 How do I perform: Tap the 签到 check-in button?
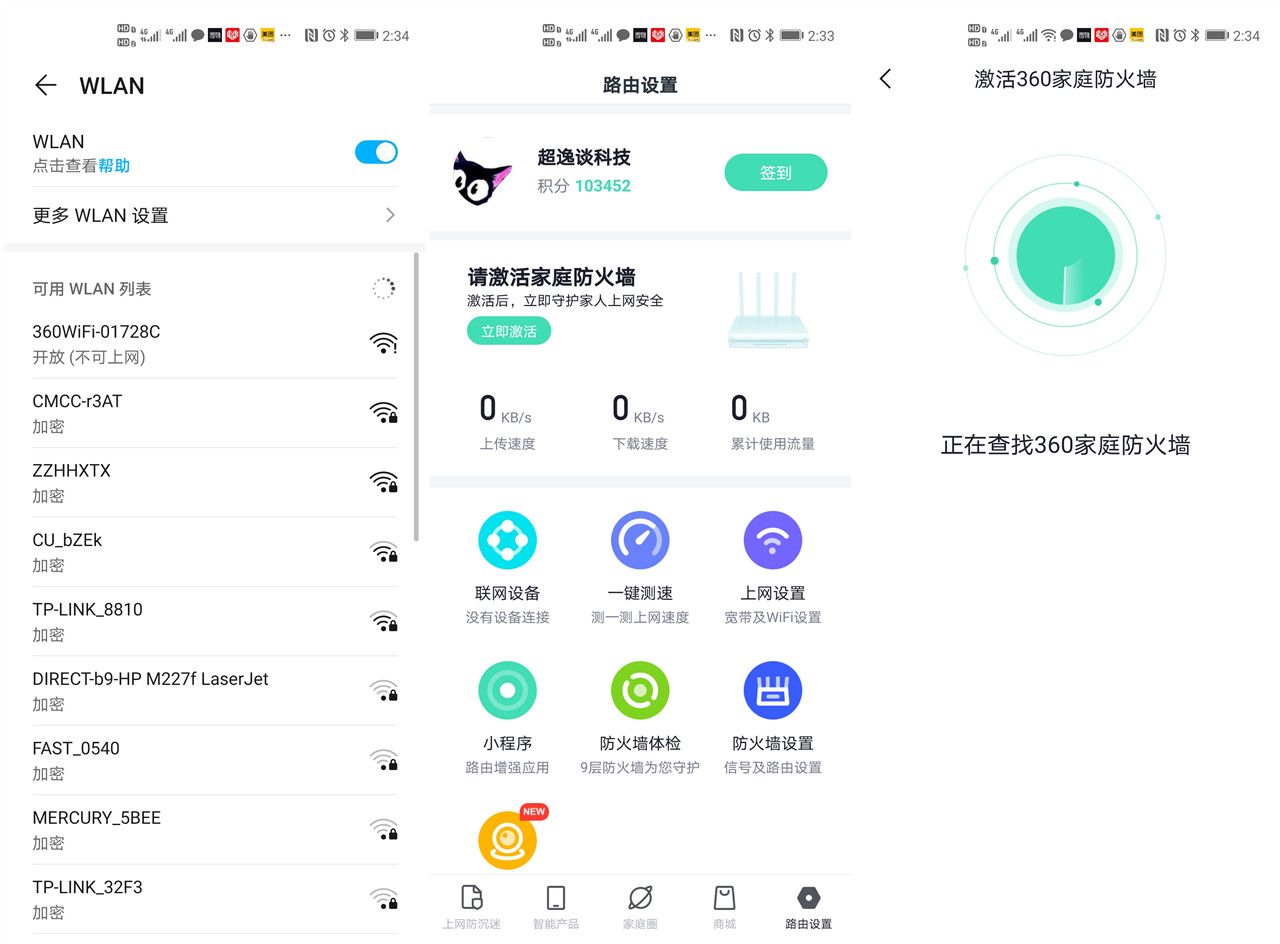775,172
